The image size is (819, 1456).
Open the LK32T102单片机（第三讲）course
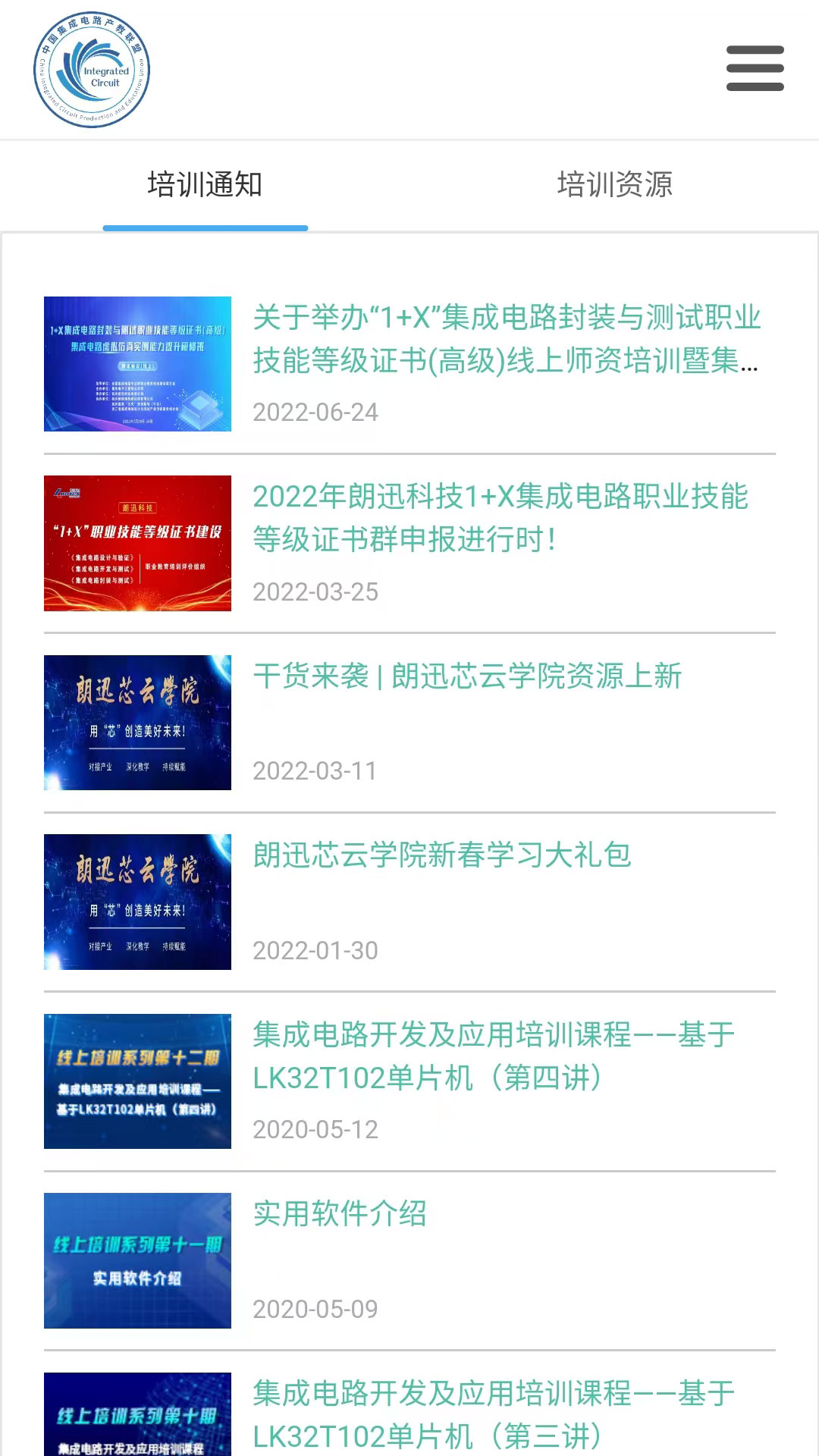[x=494, y=1414]
